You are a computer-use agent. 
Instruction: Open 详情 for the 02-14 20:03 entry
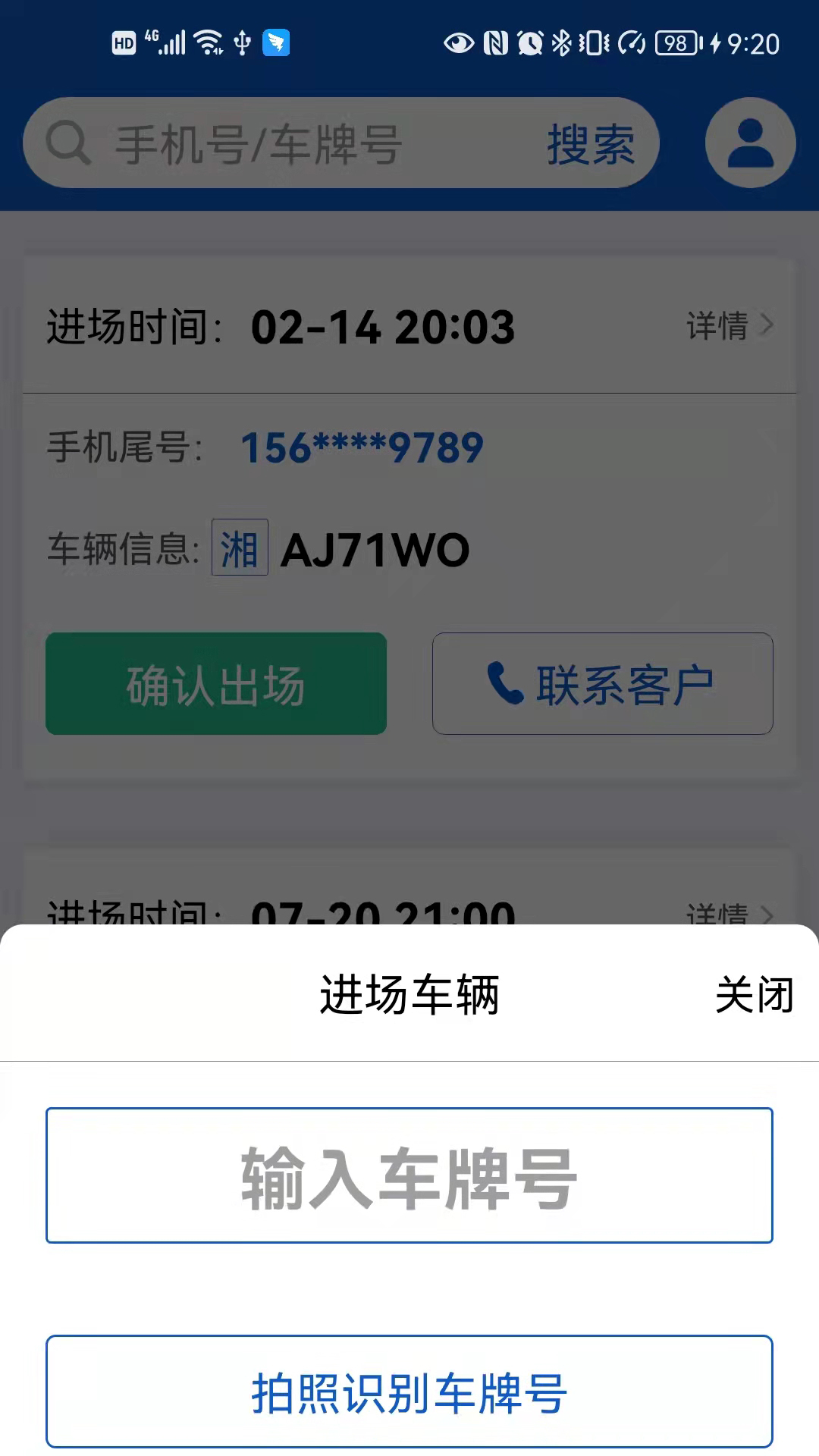click(x=730, y=326)
